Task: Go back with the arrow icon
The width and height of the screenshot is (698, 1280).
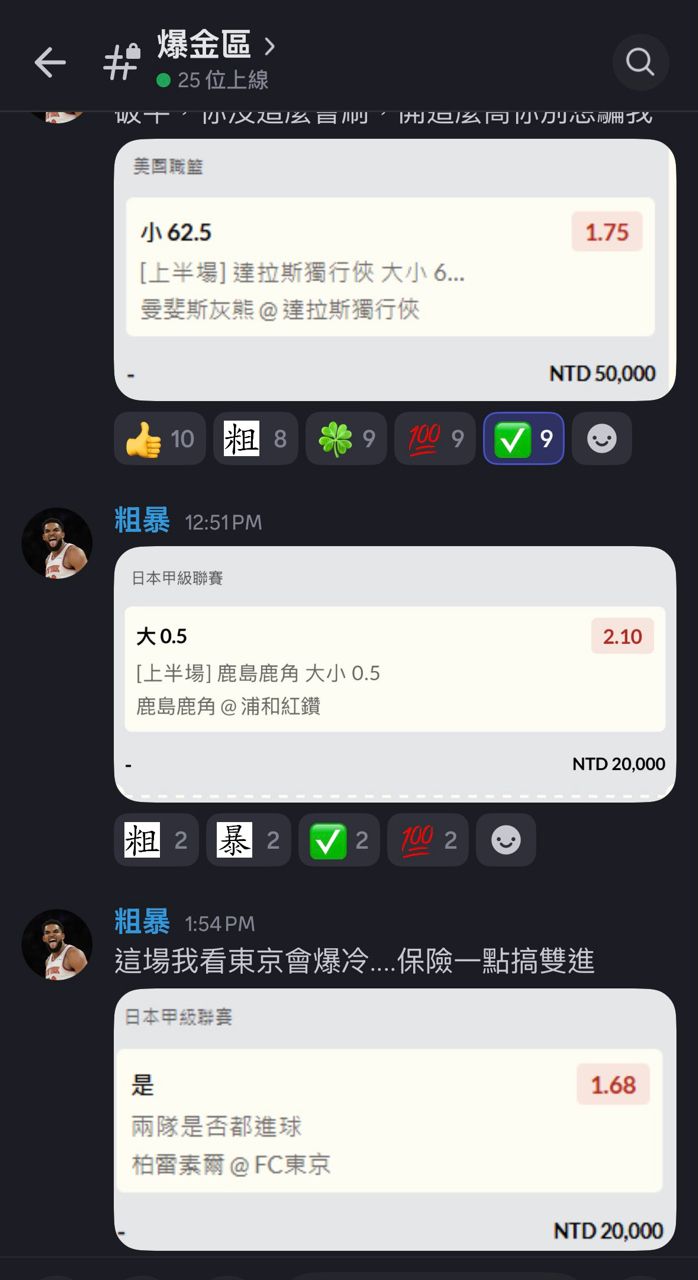Action: click(49, 63)
